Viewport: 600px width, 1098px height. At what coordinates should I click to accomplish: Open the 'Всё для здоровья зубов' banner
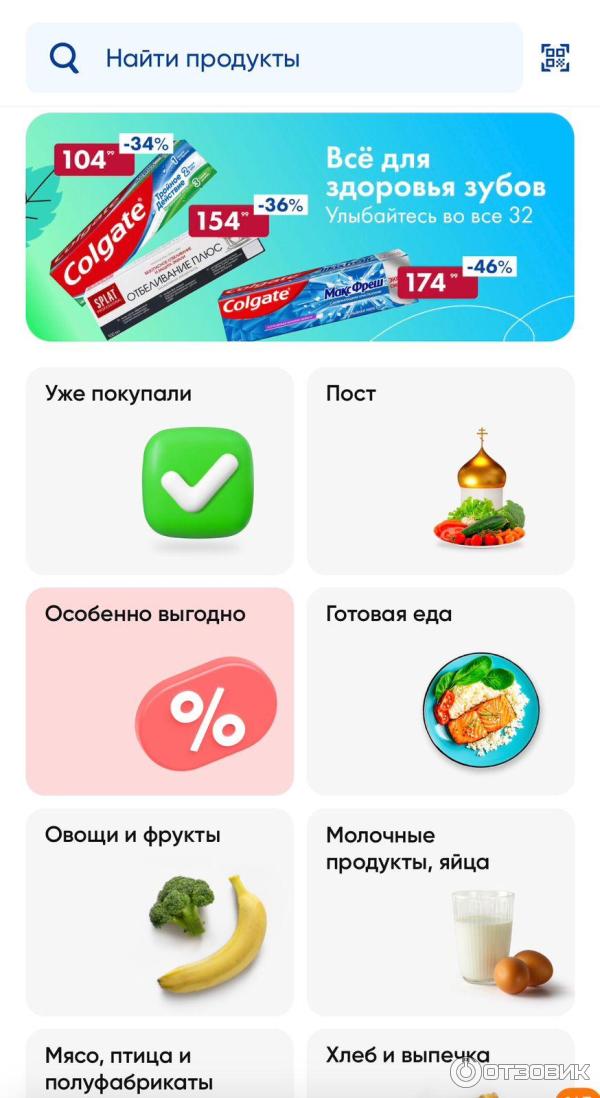point(300,227)
